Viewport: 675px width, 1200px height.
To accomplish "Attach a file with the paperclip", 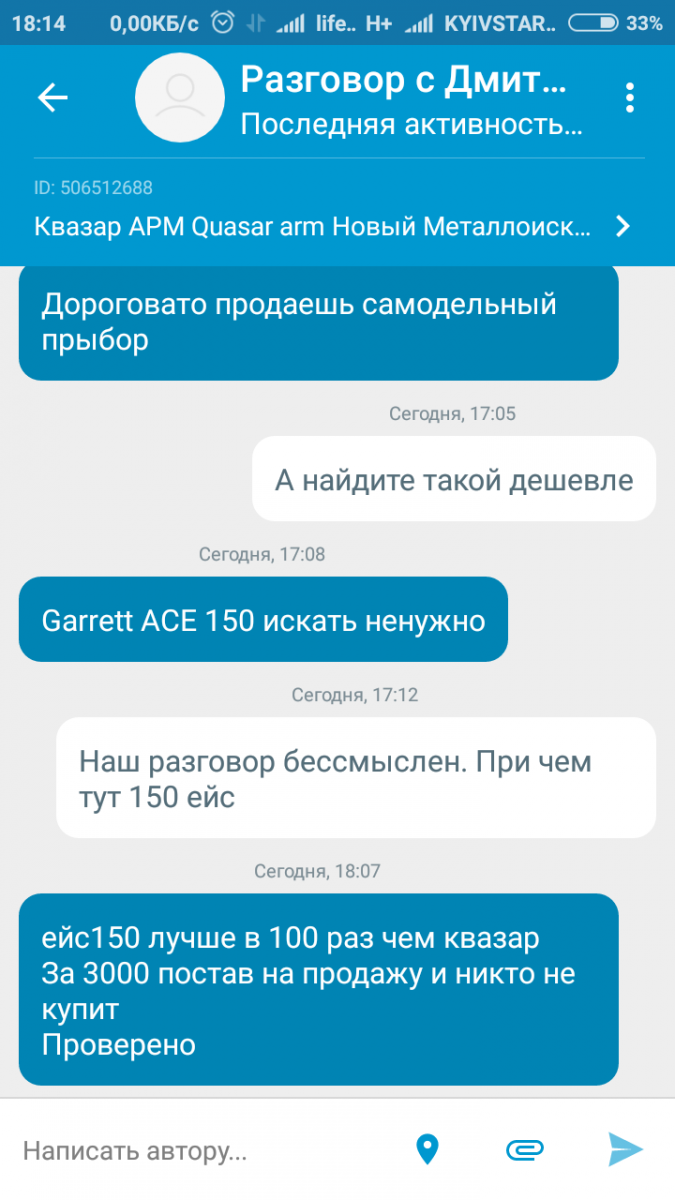I will (x=524, y=1150).
